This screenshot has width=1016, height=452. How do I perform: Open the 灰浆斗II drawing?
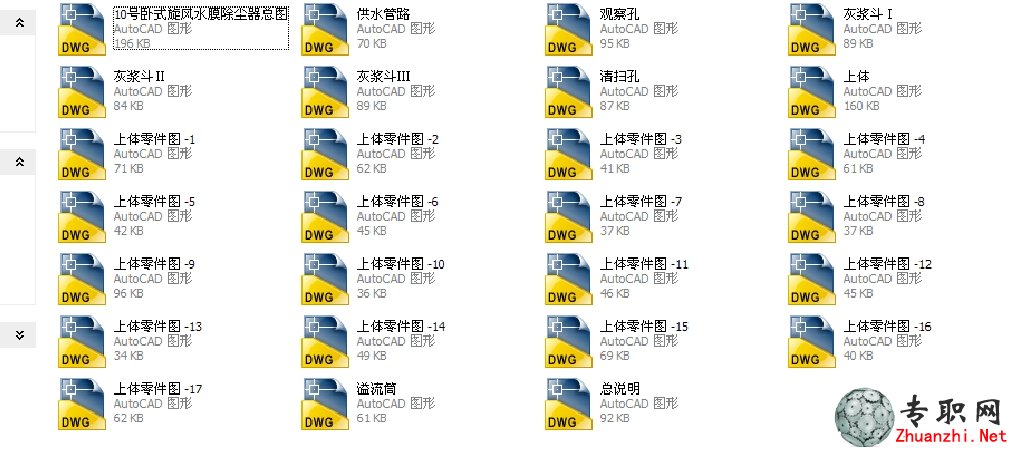pyautogui.click(x=82, y=91)
